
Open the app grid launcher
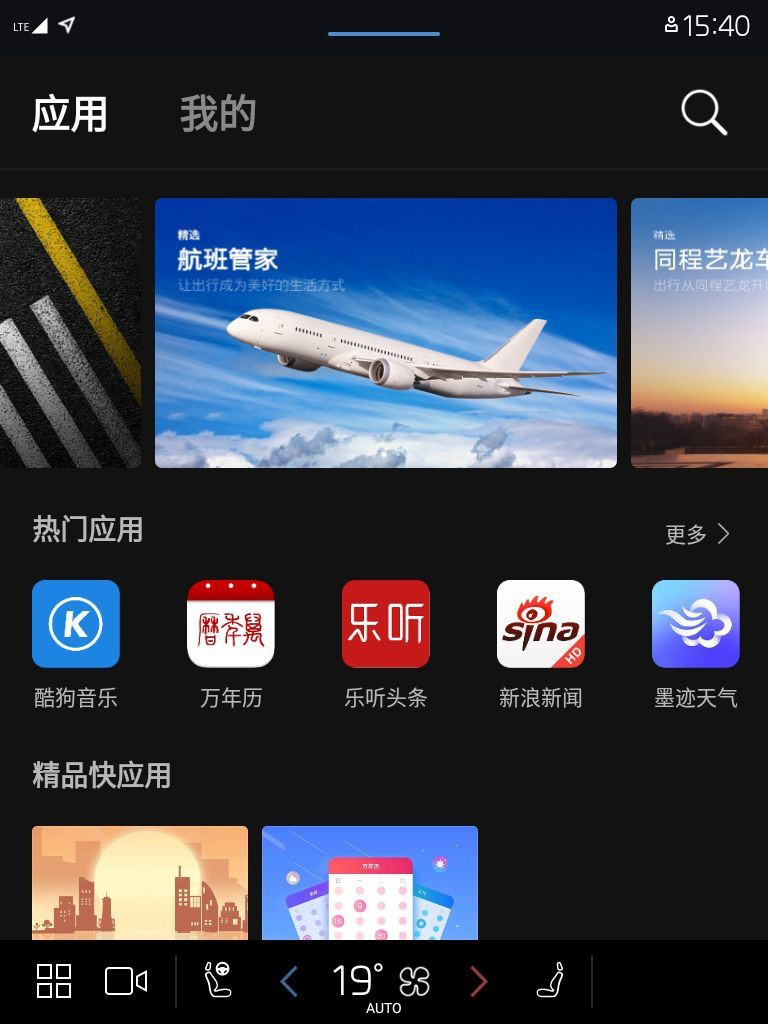pos(54,981)
